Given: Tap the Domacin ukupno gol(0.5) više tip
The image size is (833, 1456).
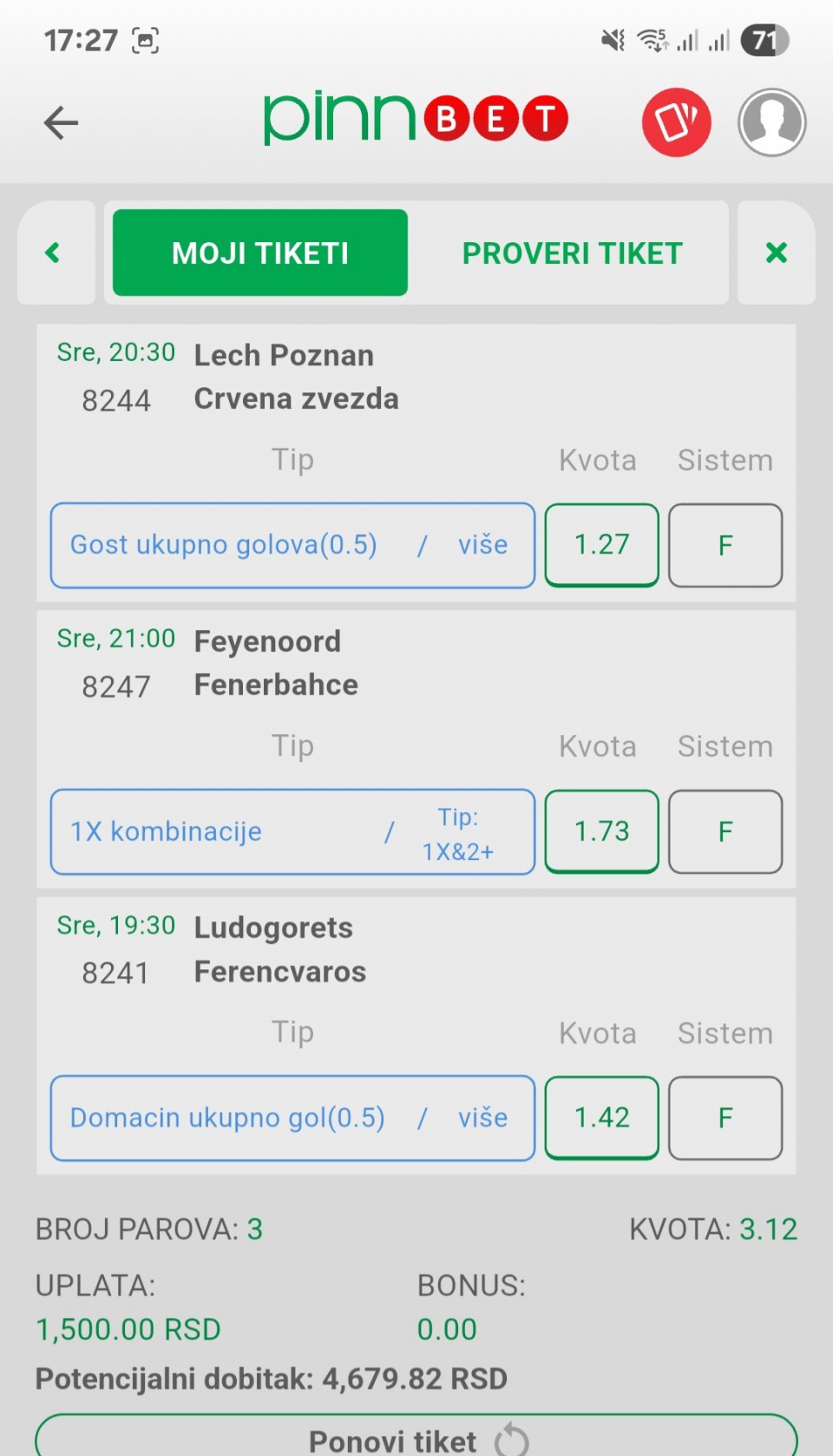Looking at the screenshot, I should 292,1118.
